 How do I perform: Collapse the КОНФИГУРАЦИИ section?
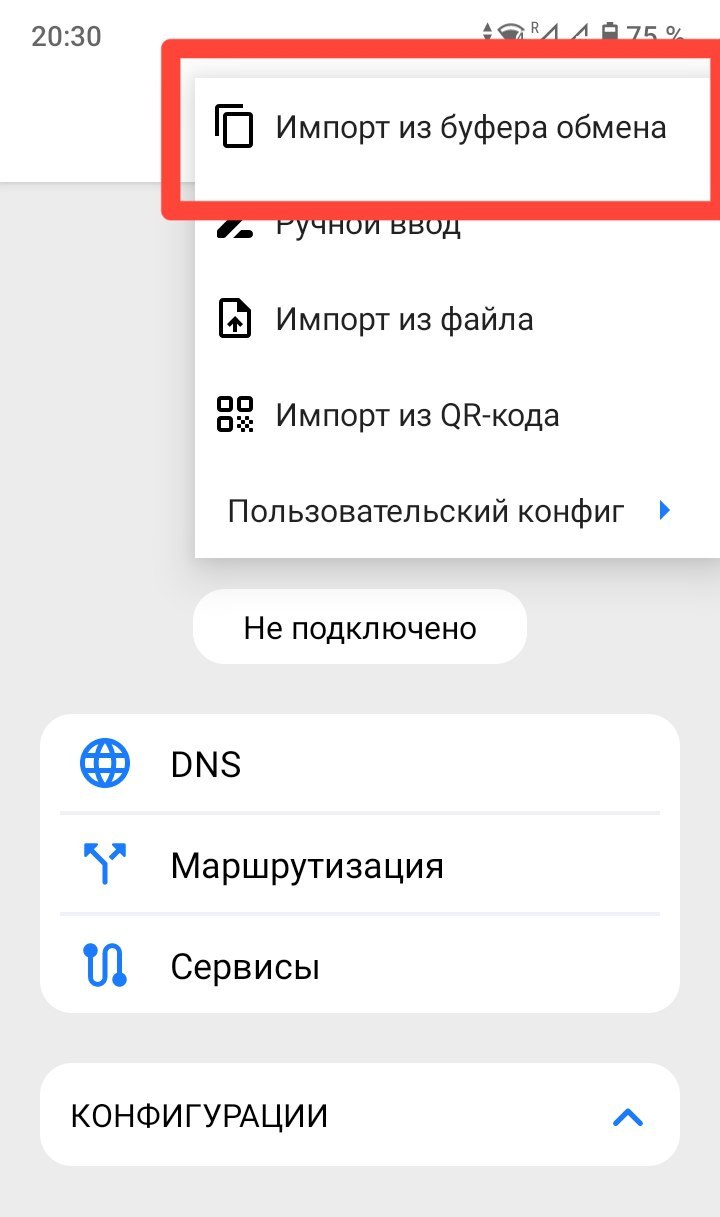point(627,1116)
